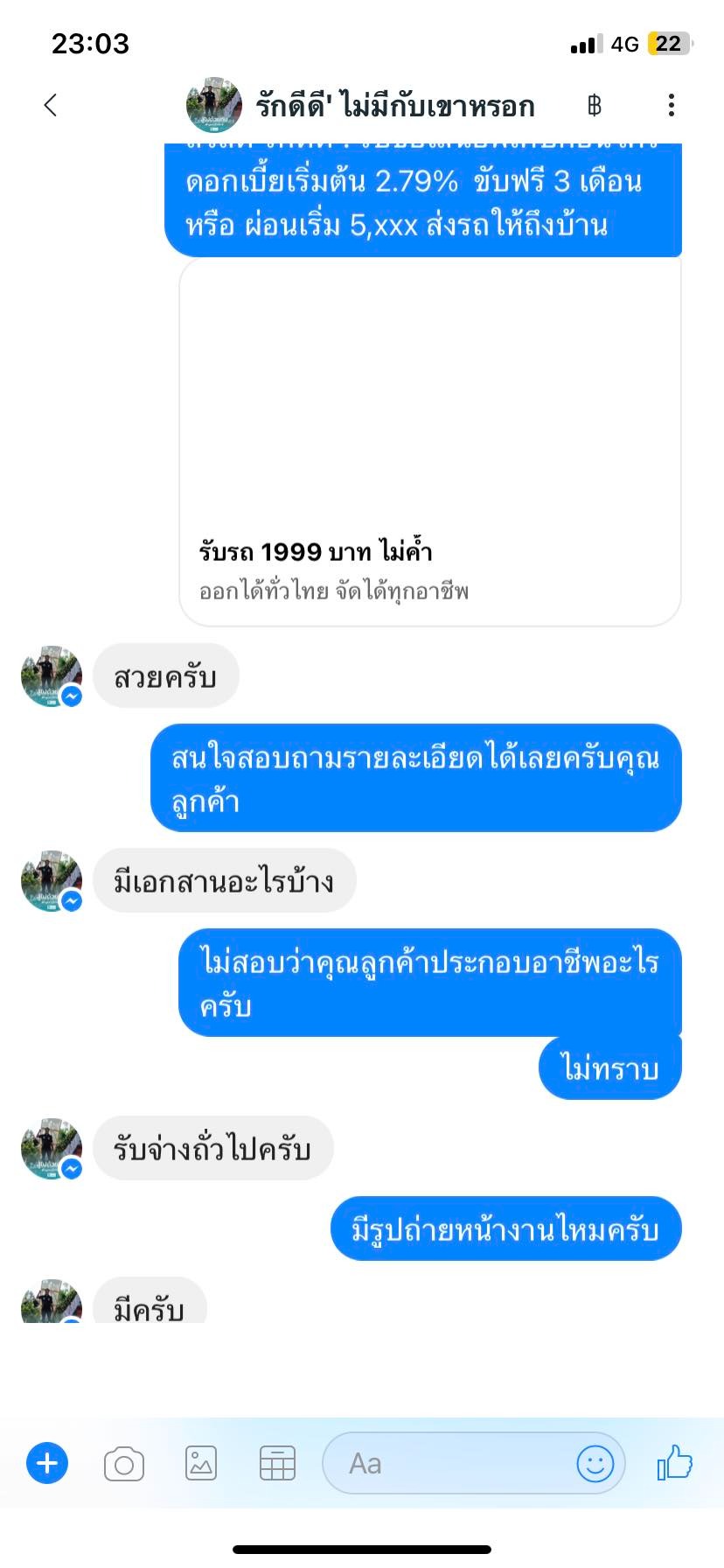Send a thumbs-up like
724x1568 pixels.
pyautogui.click(x=674, y=1462)
